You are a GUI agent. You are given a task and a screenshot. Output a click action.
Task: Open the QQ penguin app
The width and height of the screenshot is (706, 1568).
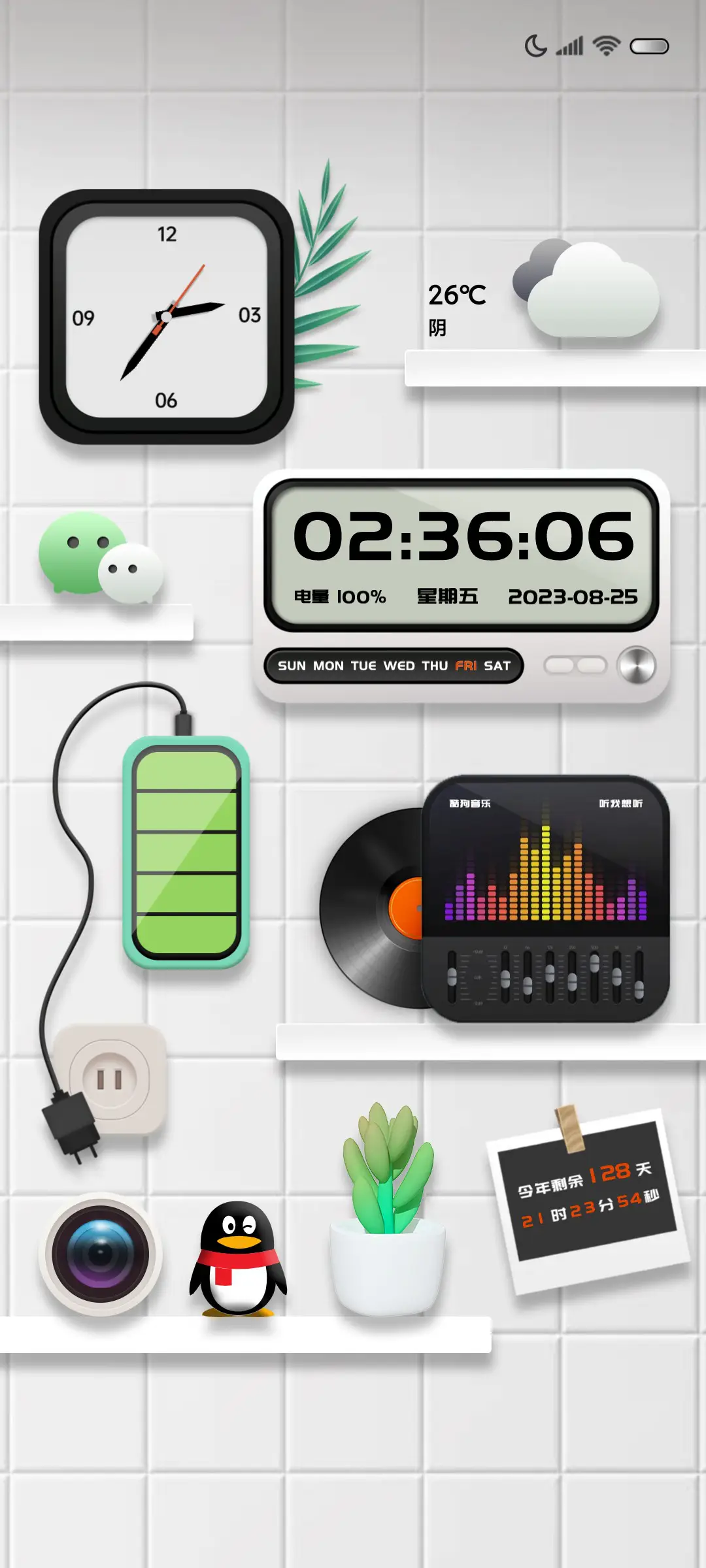click(238, 1259)
